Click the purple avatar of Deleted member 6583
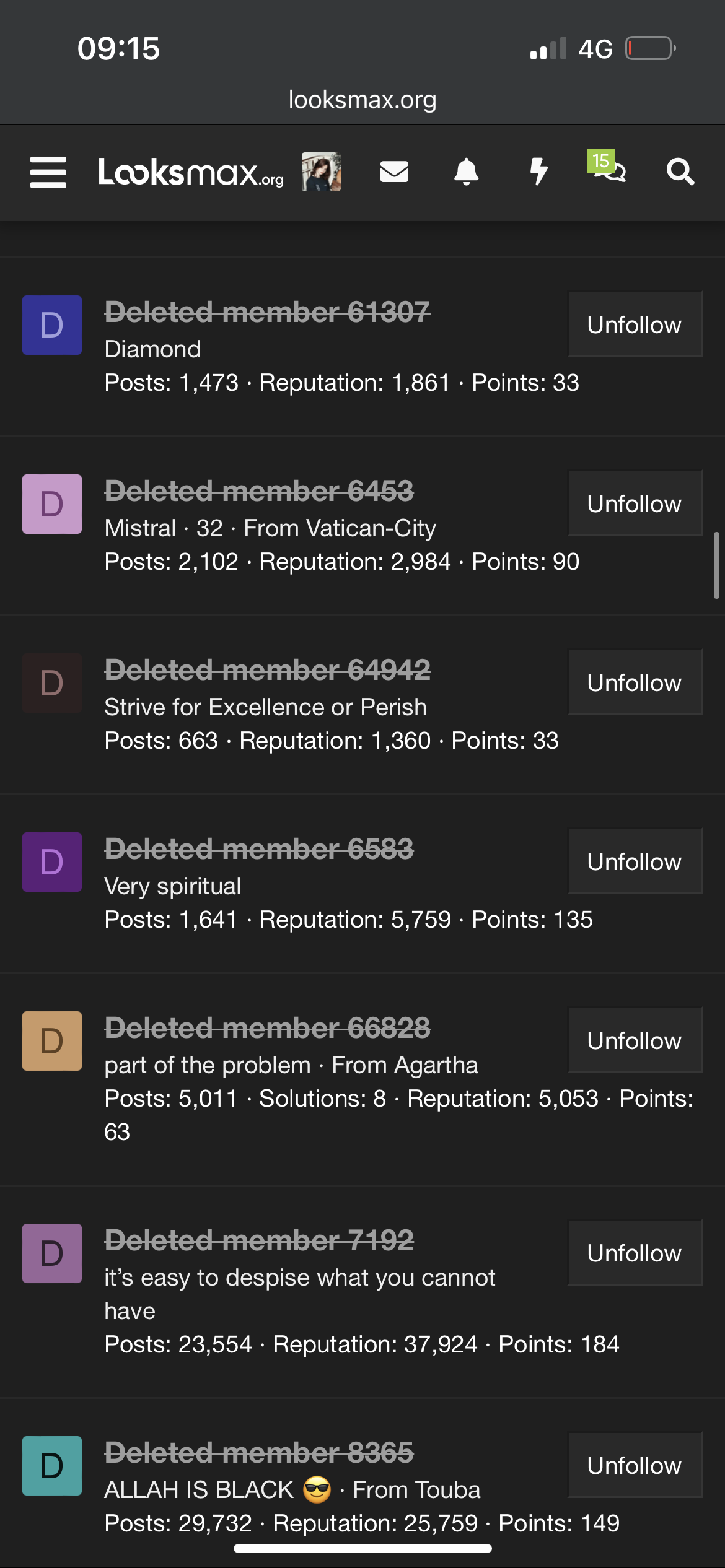Image resolution: width=725 pixels, height=1568 pixels. tap(52, 862)
